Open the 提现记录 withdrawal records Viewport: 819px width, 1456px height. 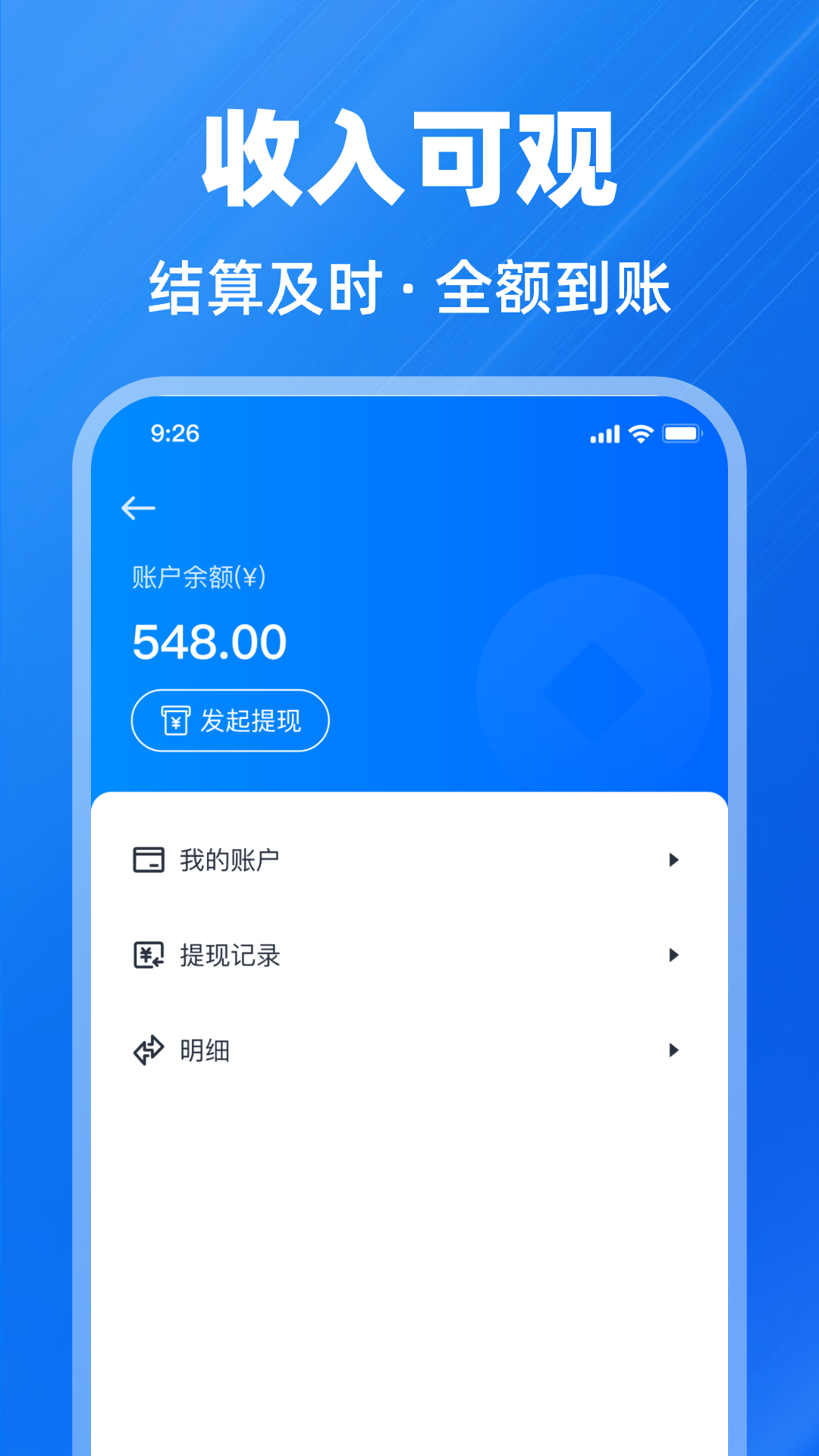(x=231, y=955)
